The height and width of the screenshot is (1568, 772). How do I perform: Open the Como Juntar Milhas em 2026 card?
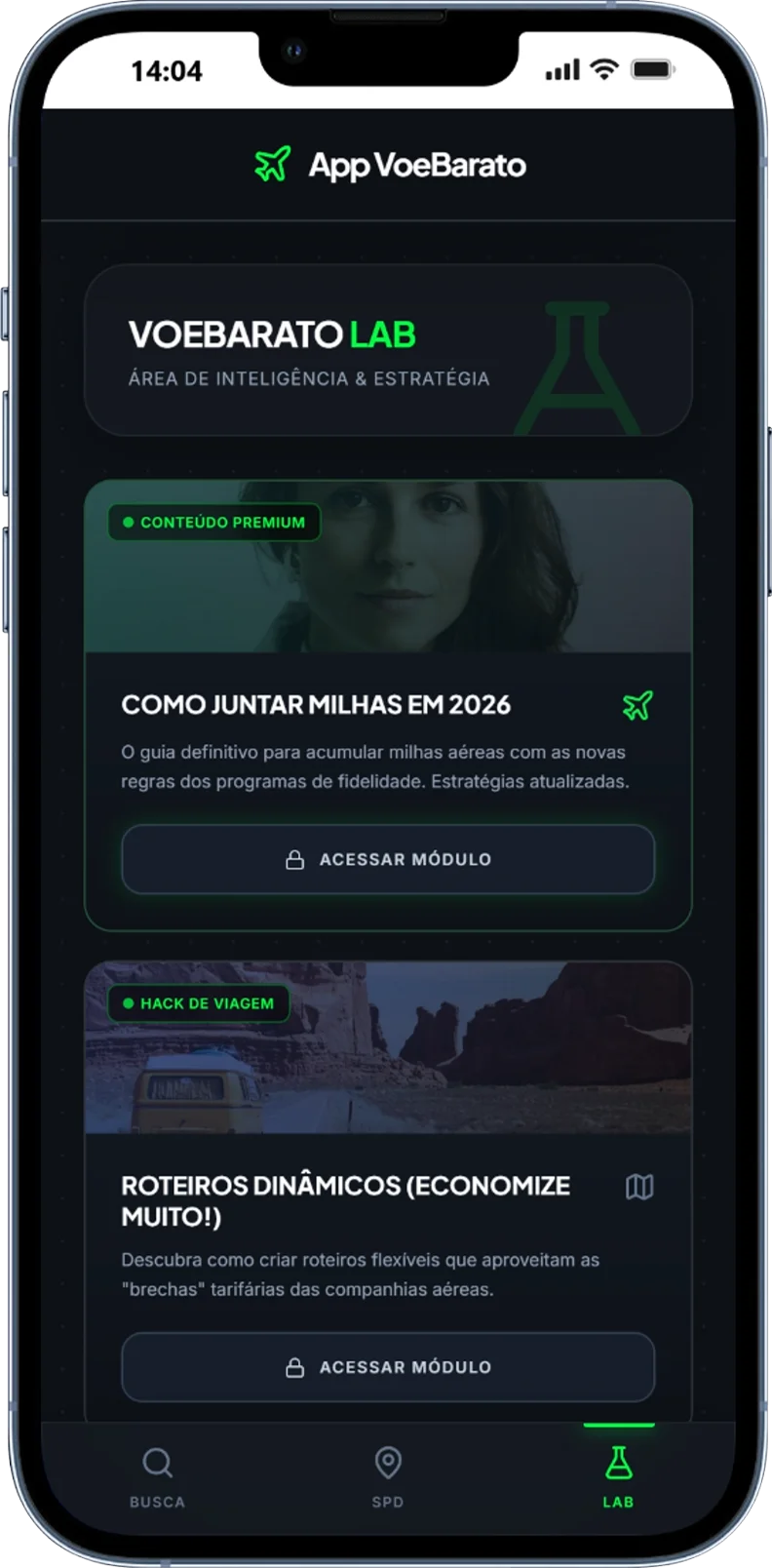point(316,705)
